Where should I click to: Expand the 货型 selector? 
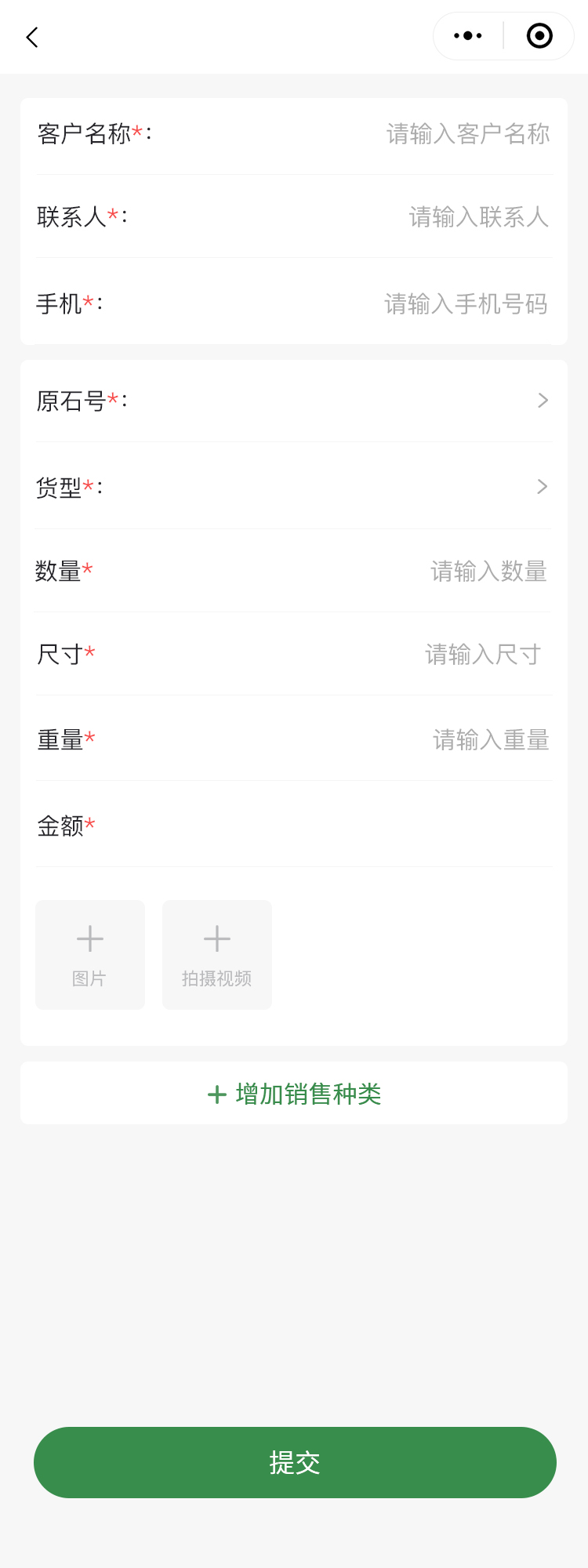click(542, 487)
